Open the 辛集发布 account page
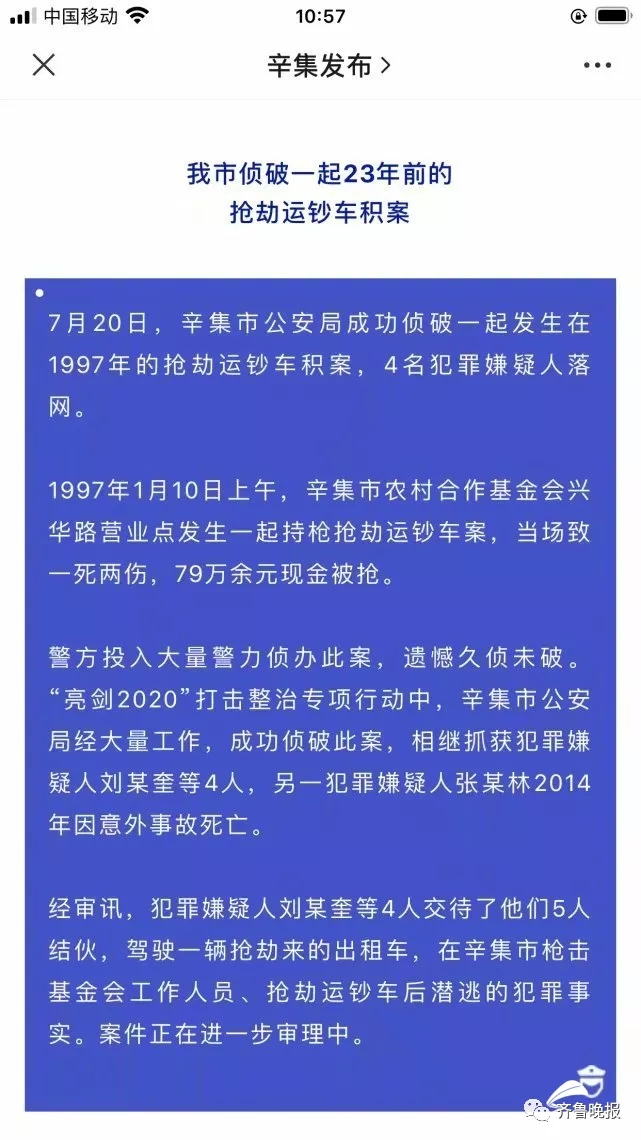This screenshot has width=641, height=1140. point(328,65)
